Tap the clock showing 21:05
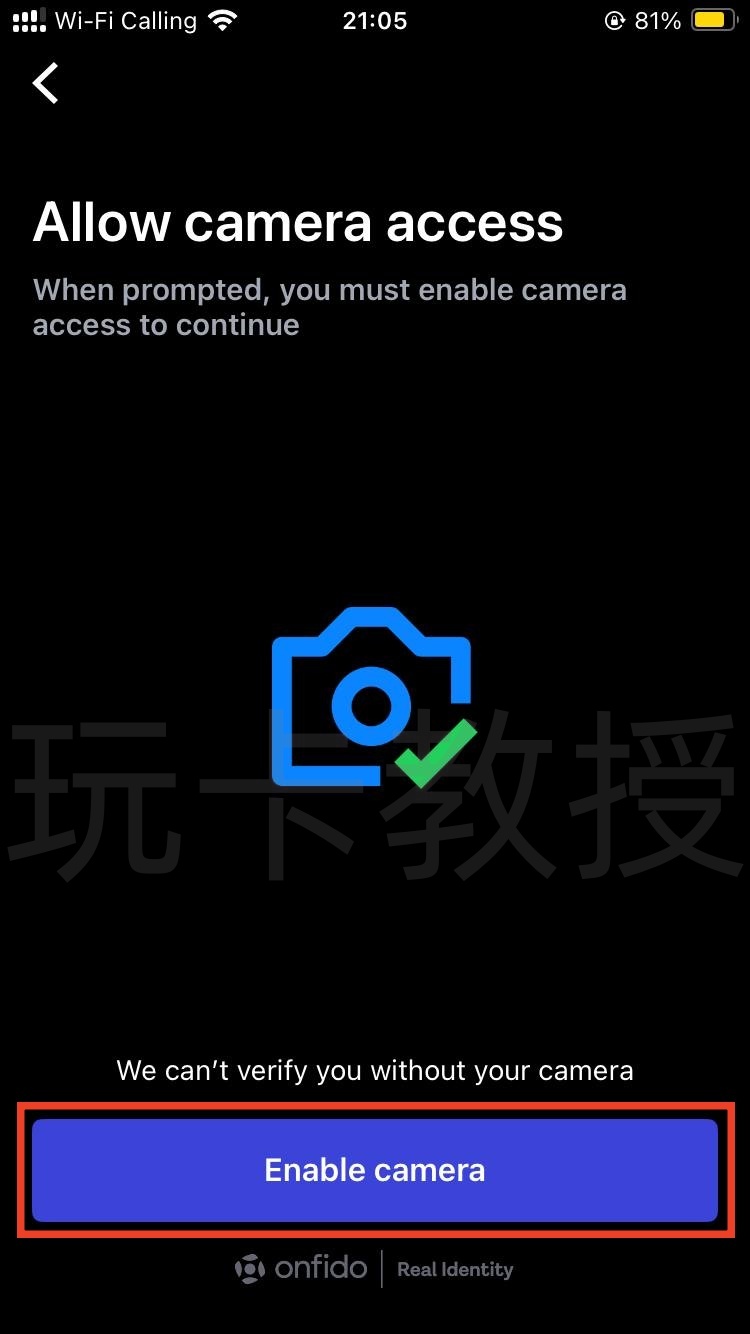Viewport: 750px width, 1334px height. click(374, 19)
